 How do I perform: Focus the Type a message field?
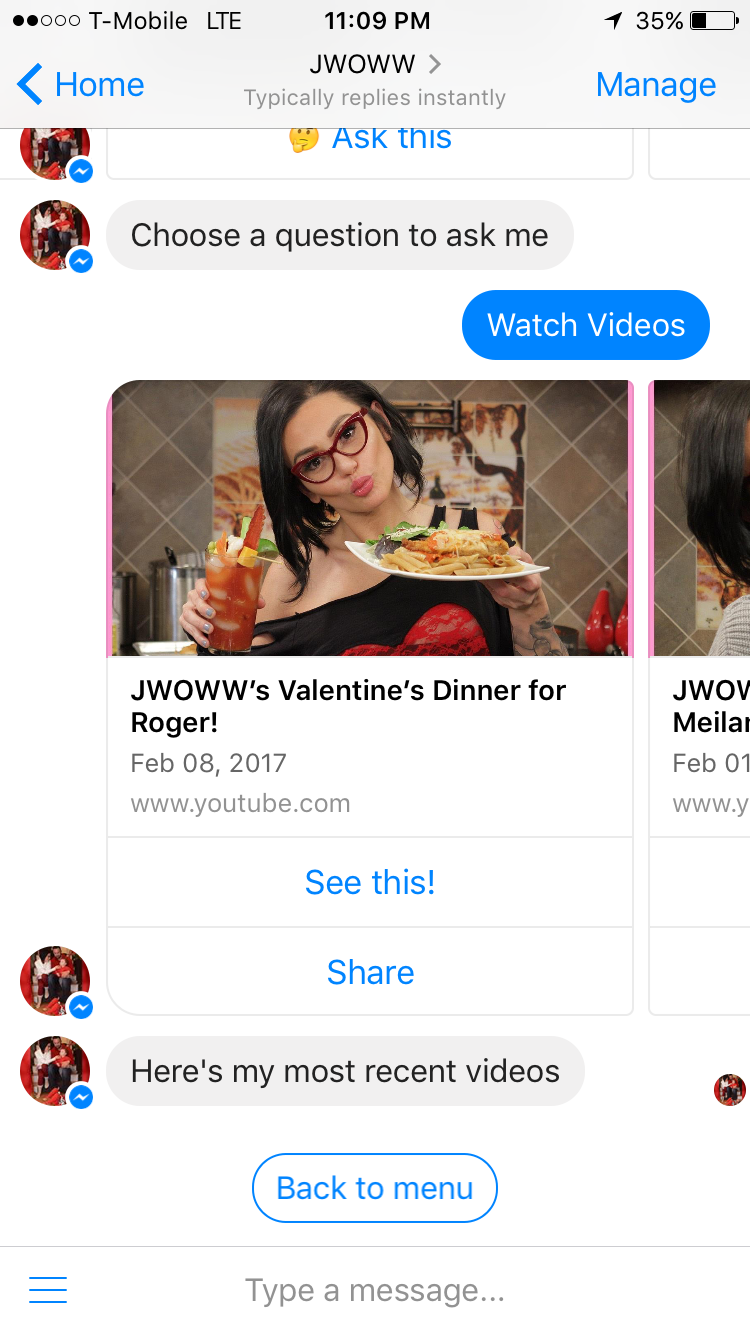tap(375, 1290)
